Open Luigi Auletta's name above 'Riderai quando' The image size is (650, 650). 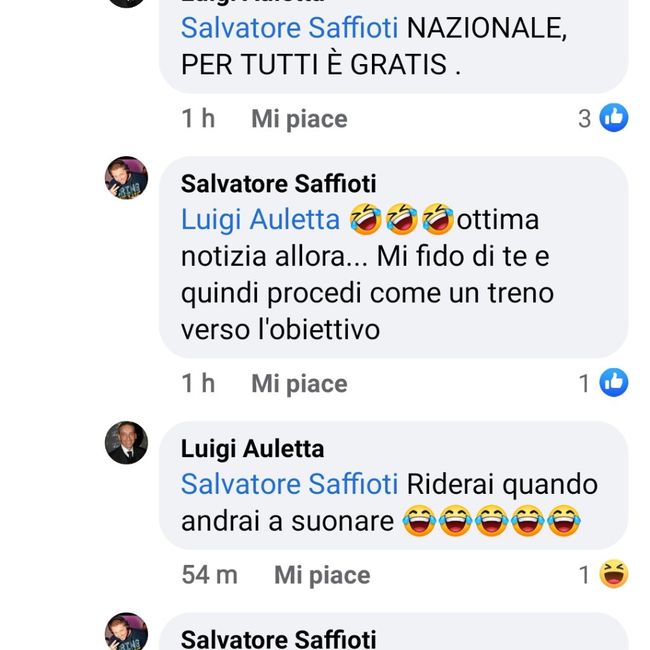click(252, 448)
